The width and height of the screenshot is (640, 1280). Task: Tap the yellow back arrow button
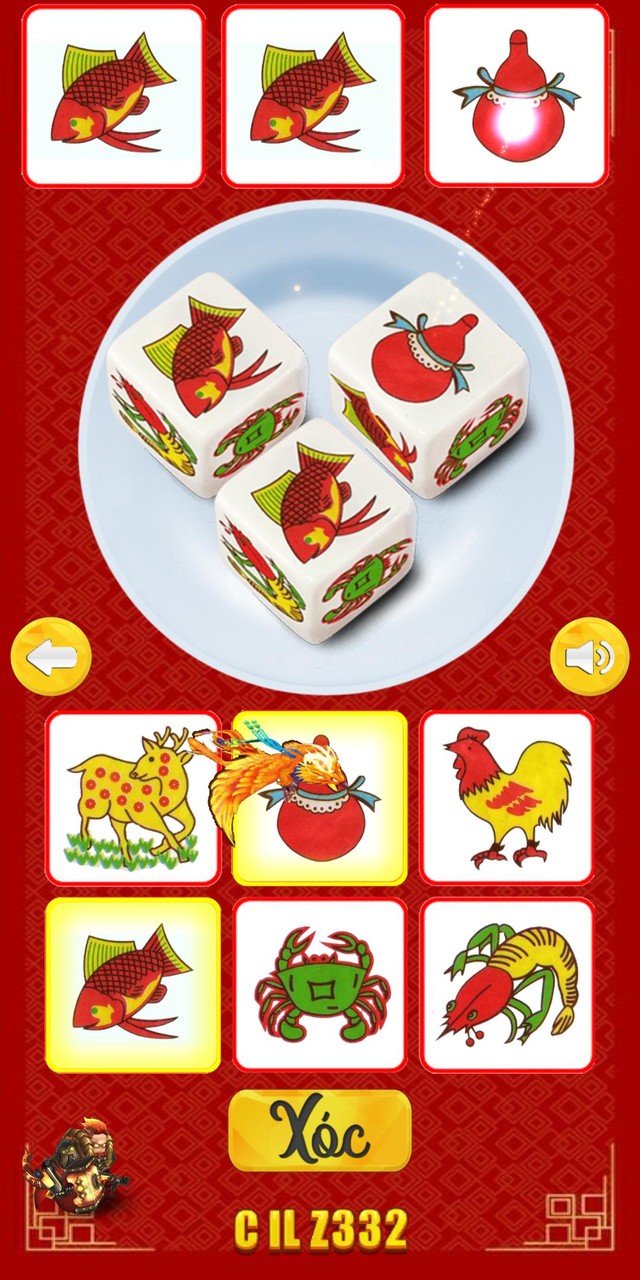click(x=51, y=657)
